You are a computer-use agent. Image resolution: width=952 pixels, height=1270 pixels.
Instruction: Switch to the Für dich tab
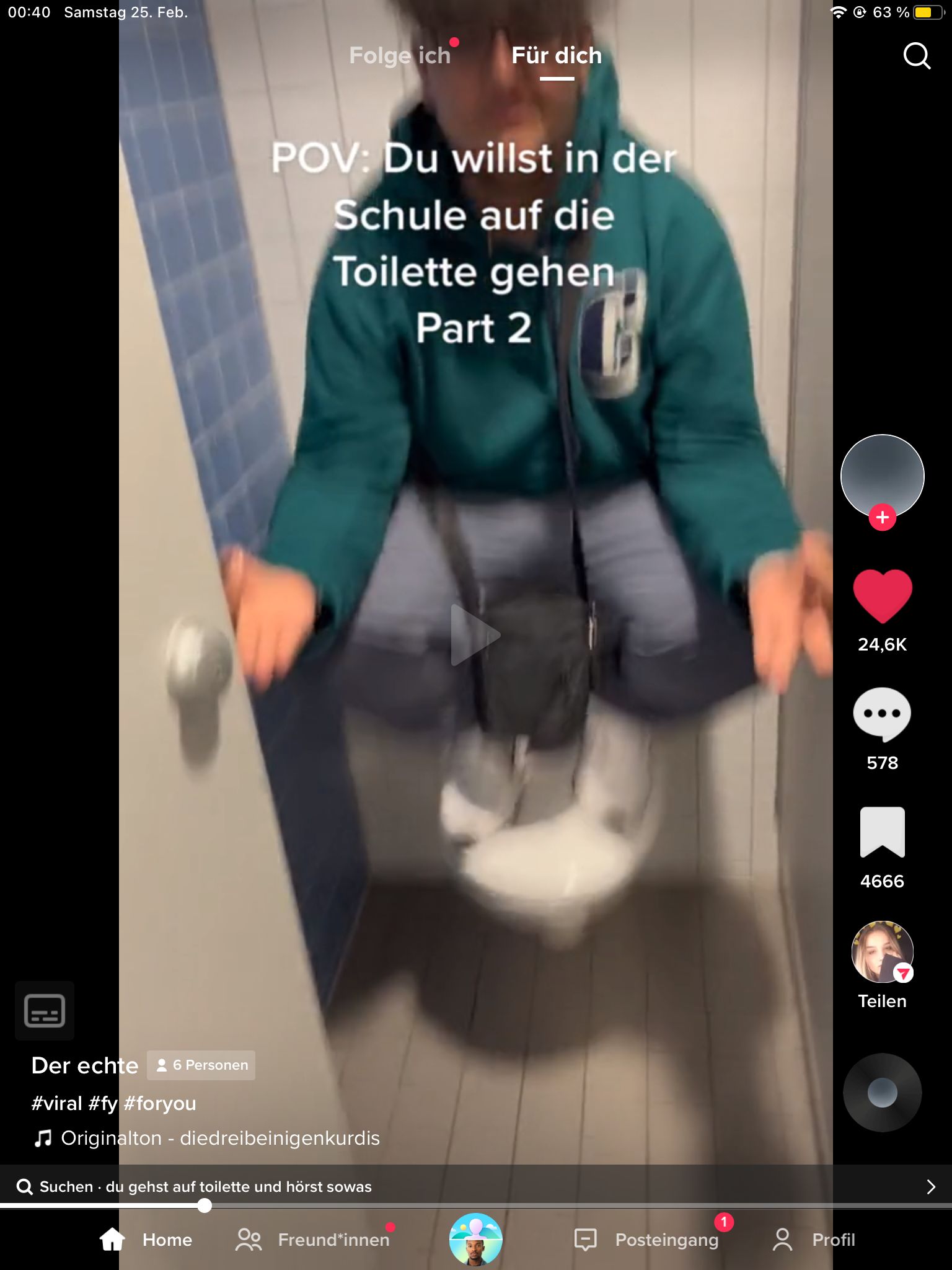coord(556,56)
